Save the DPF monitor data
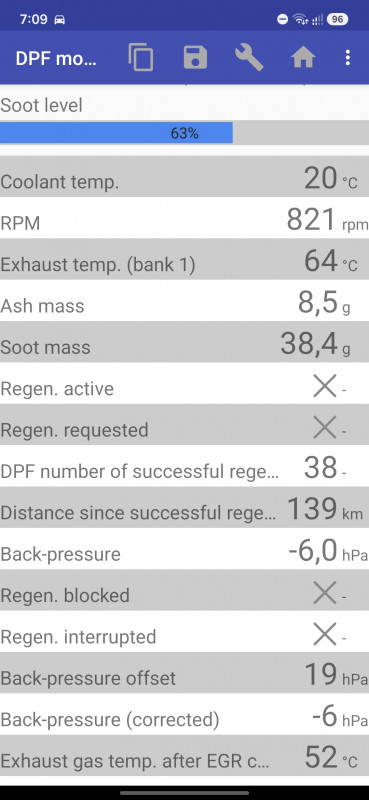 [195, 57]
